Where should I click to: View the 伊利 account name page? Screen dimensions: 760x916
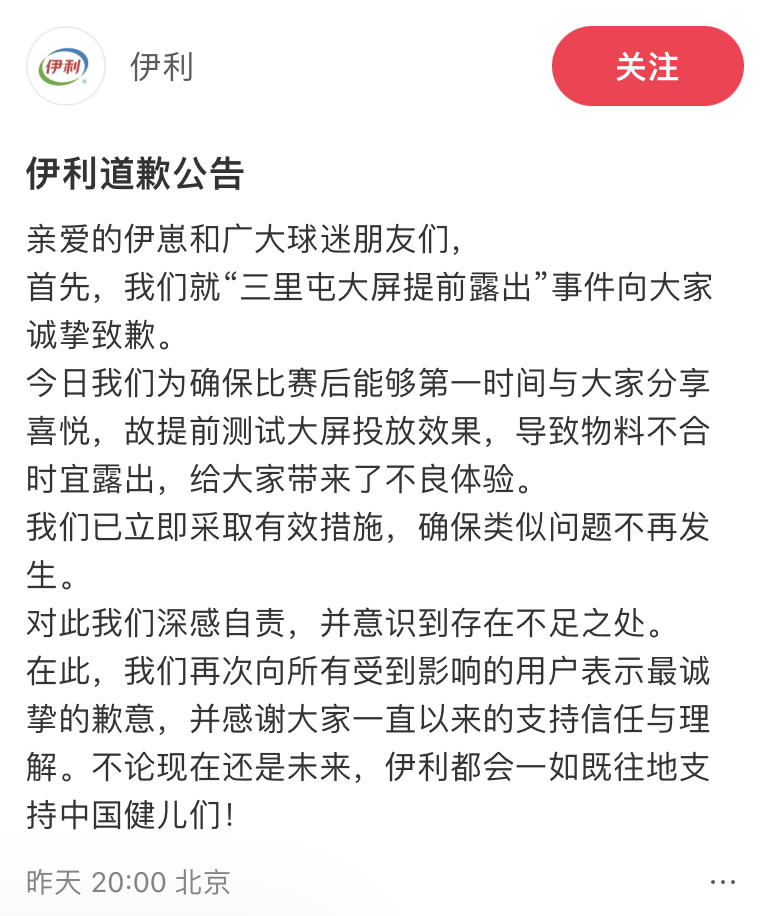coord(162,67)
